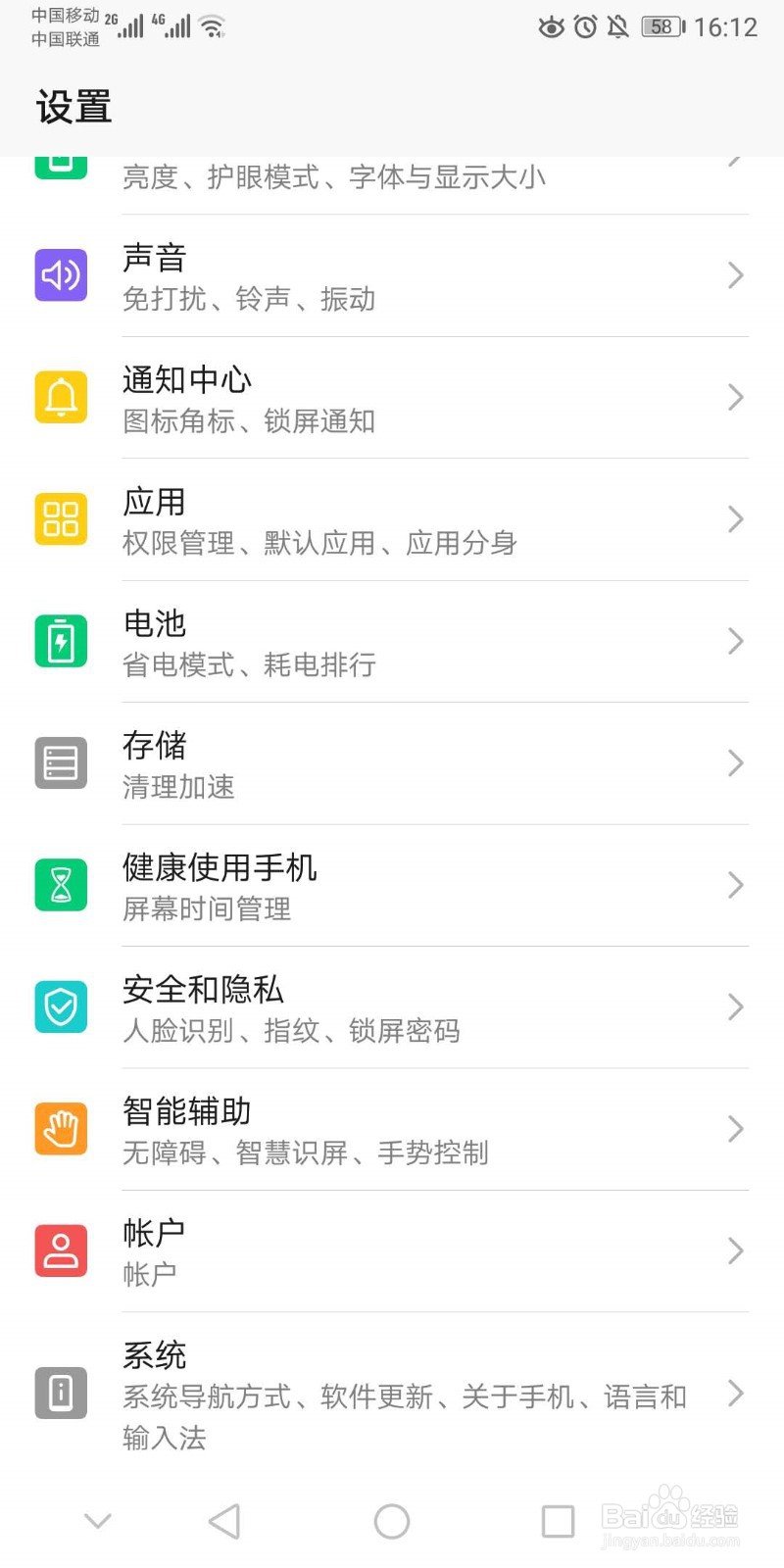Tap the 通知中心 notification bell icon

(61, 397)
